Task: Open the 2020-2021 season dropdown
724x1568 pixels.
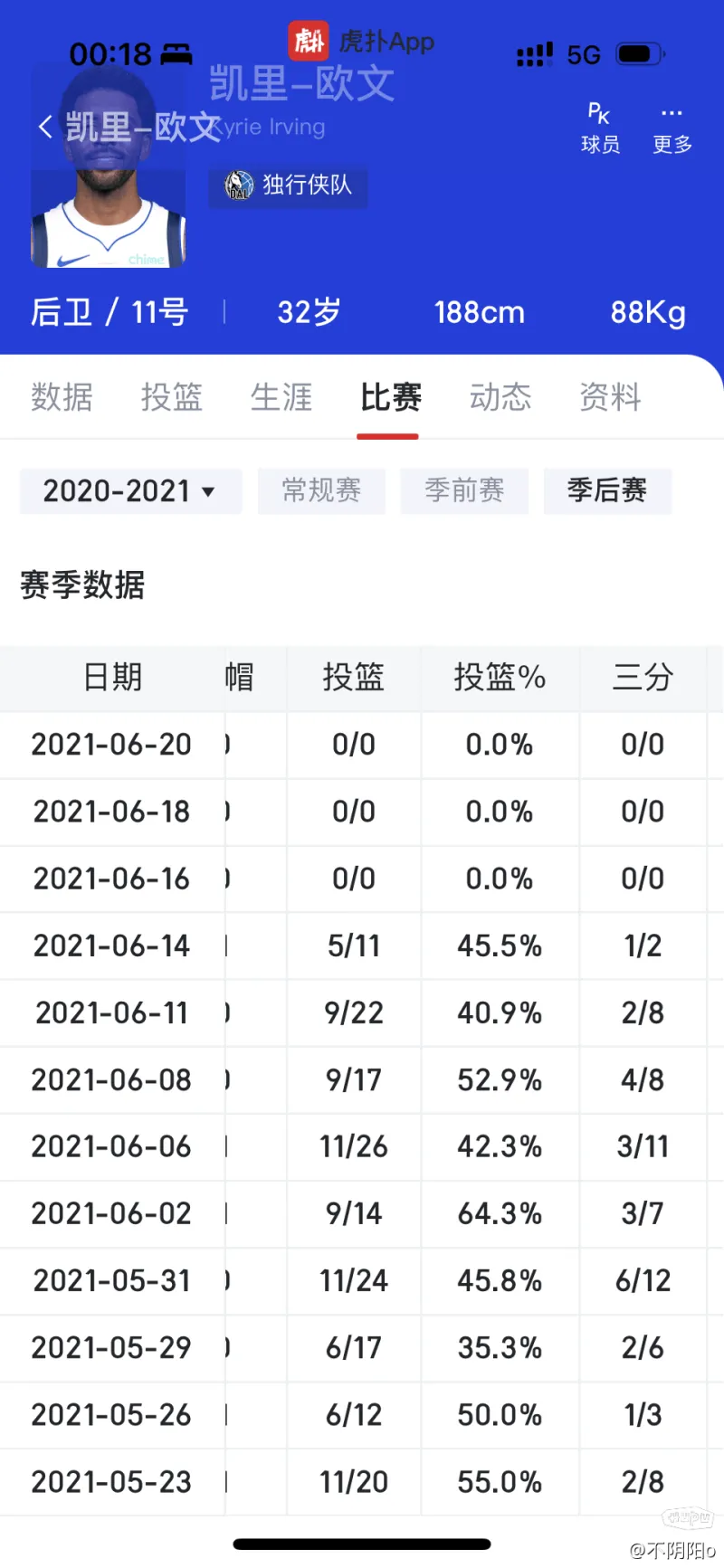Action: pos(129,491)
